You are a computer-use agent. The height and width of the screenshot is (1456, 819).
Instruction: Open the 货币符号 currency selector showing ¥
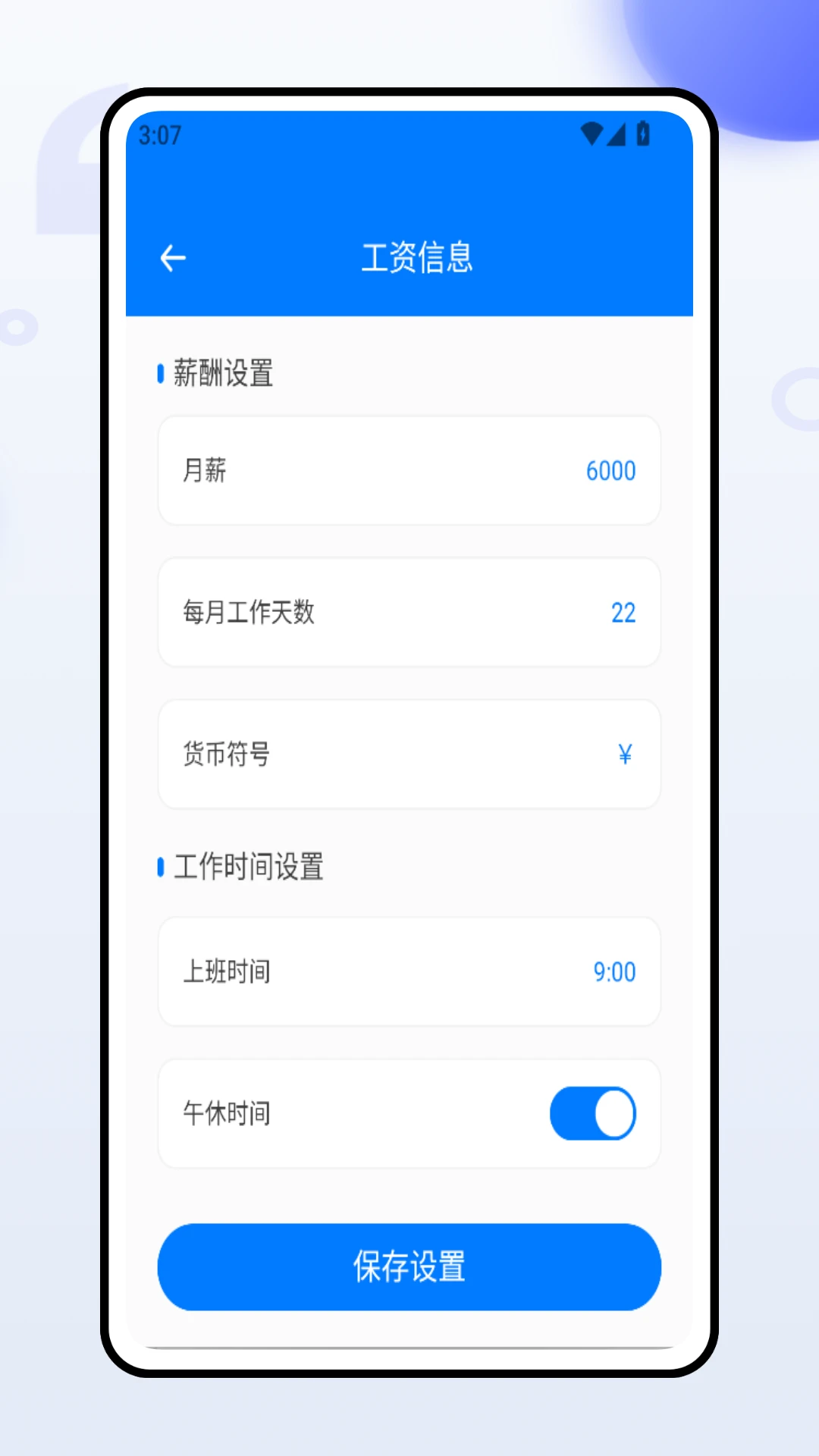point(409,754)
